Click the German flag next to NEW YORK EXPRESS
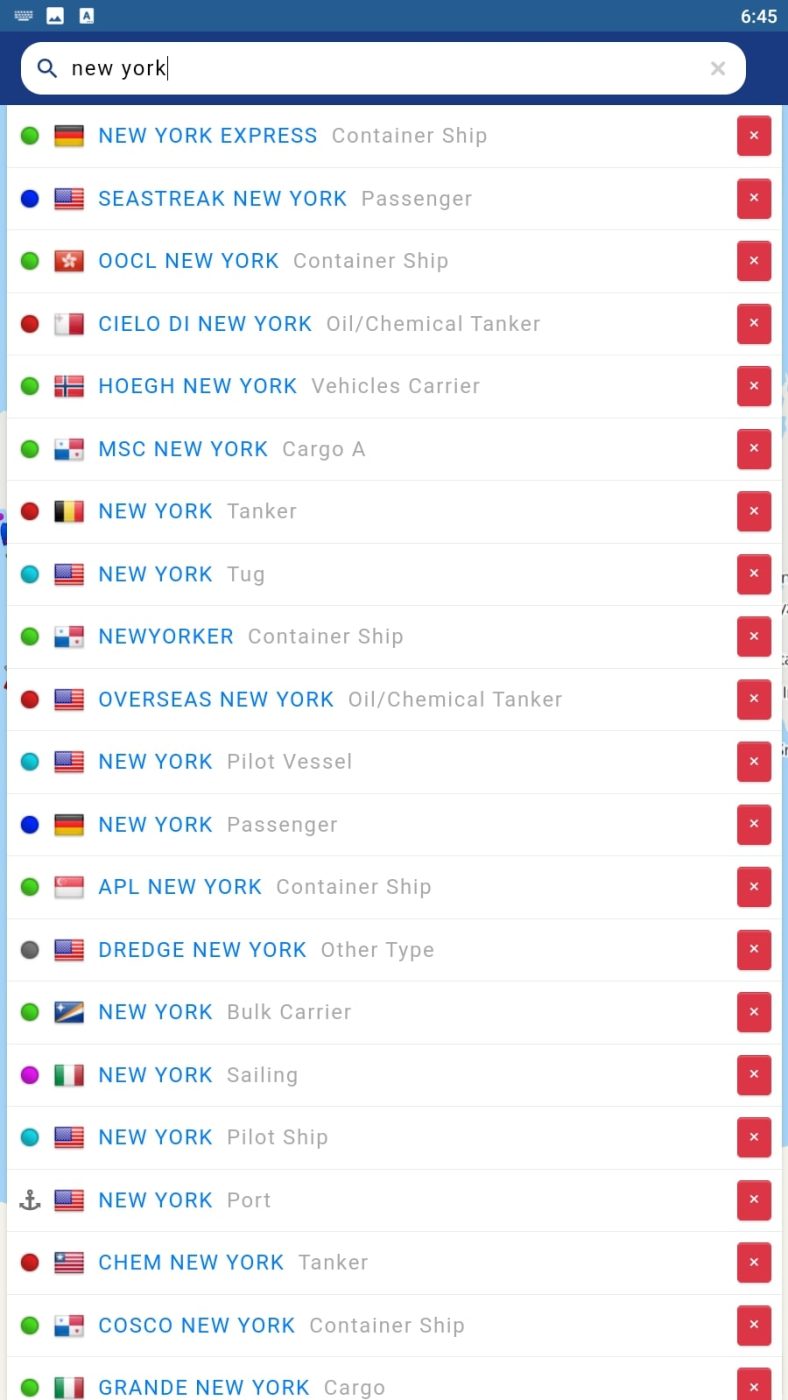The width and height of the screenshot is (788, 1400). pos(68,135)
